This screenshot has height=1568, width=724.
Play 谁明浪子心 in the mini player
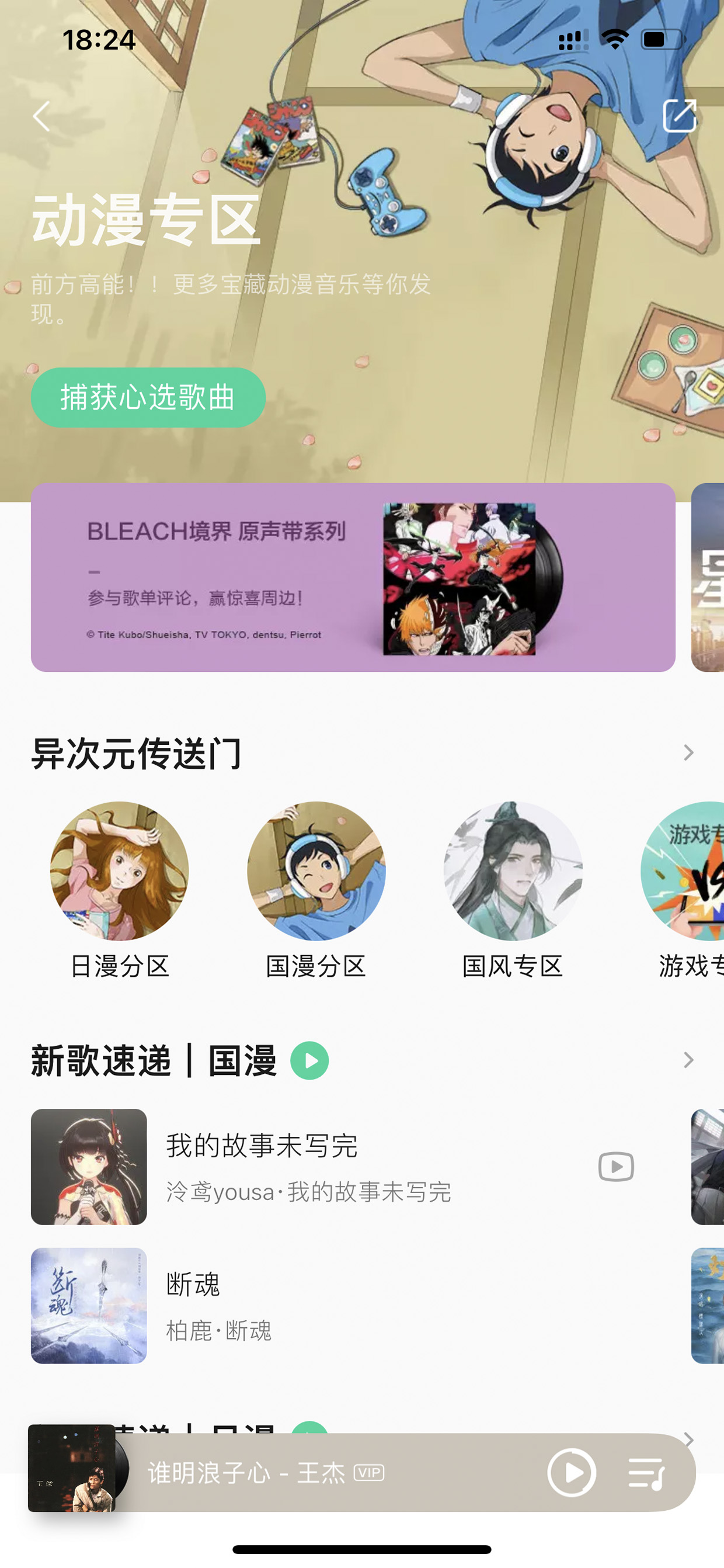tap(571, 1472)
